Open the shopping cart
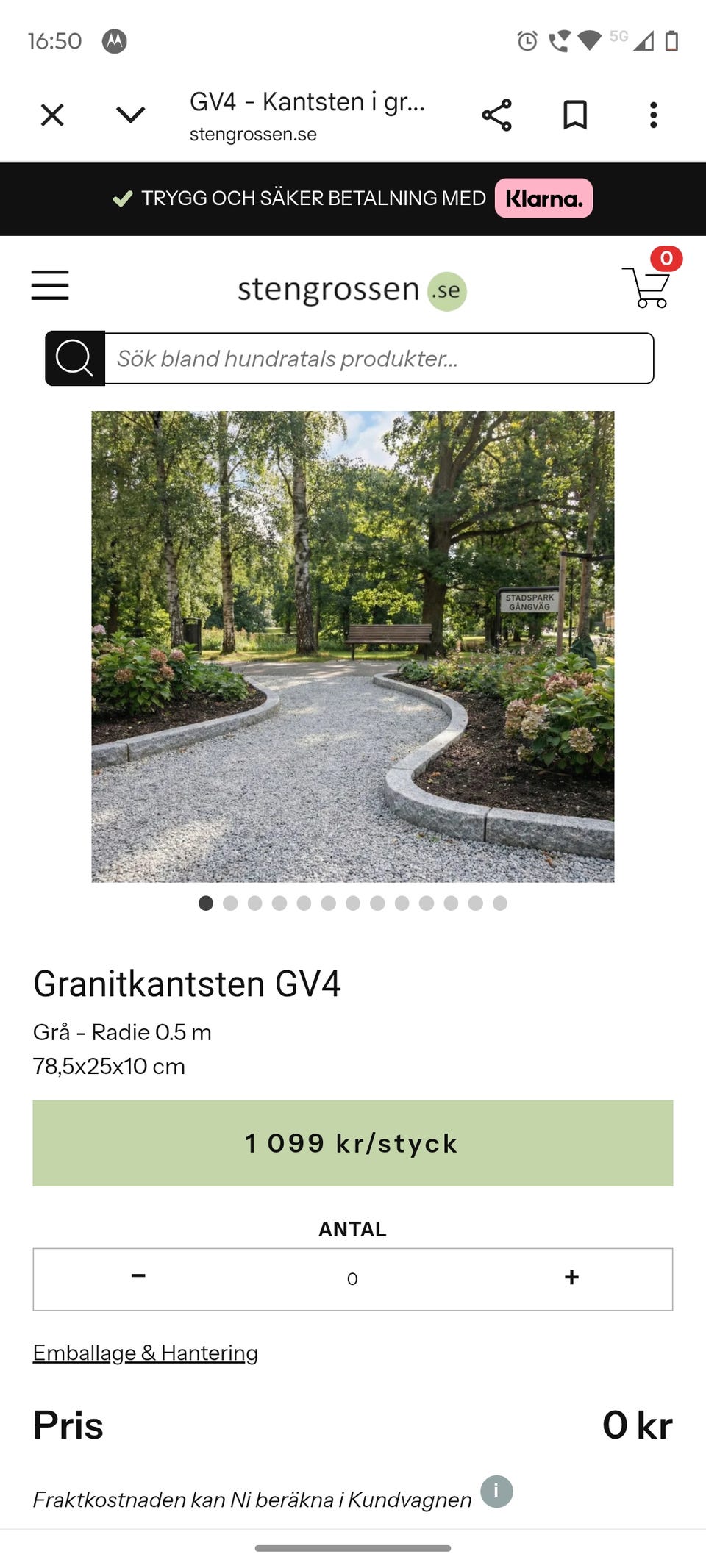This screenshot has width=706, height=1568. click(x=647, y=288)
